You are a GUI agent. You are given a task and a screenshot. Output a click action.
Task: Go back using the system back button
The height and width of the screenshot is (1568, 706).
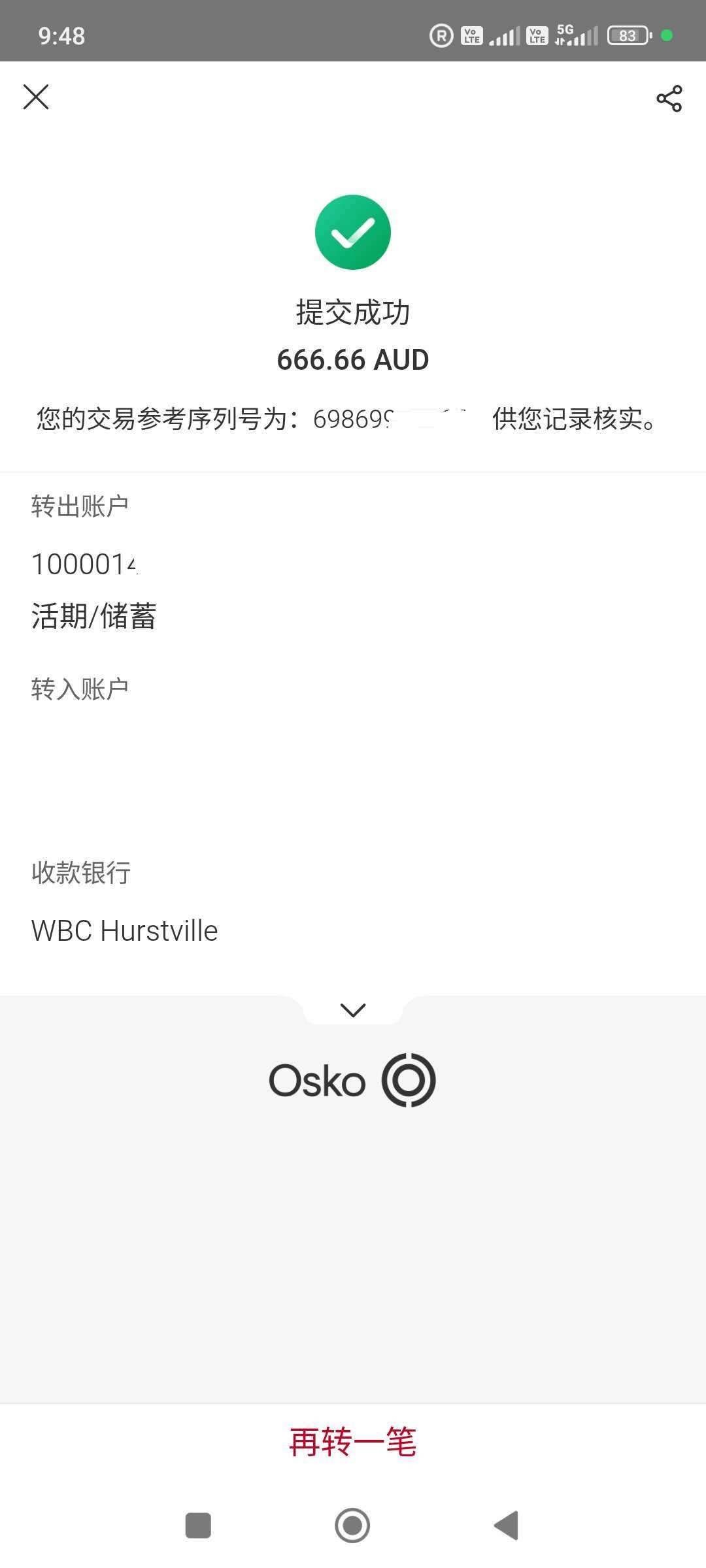[x=507, y=1526]
